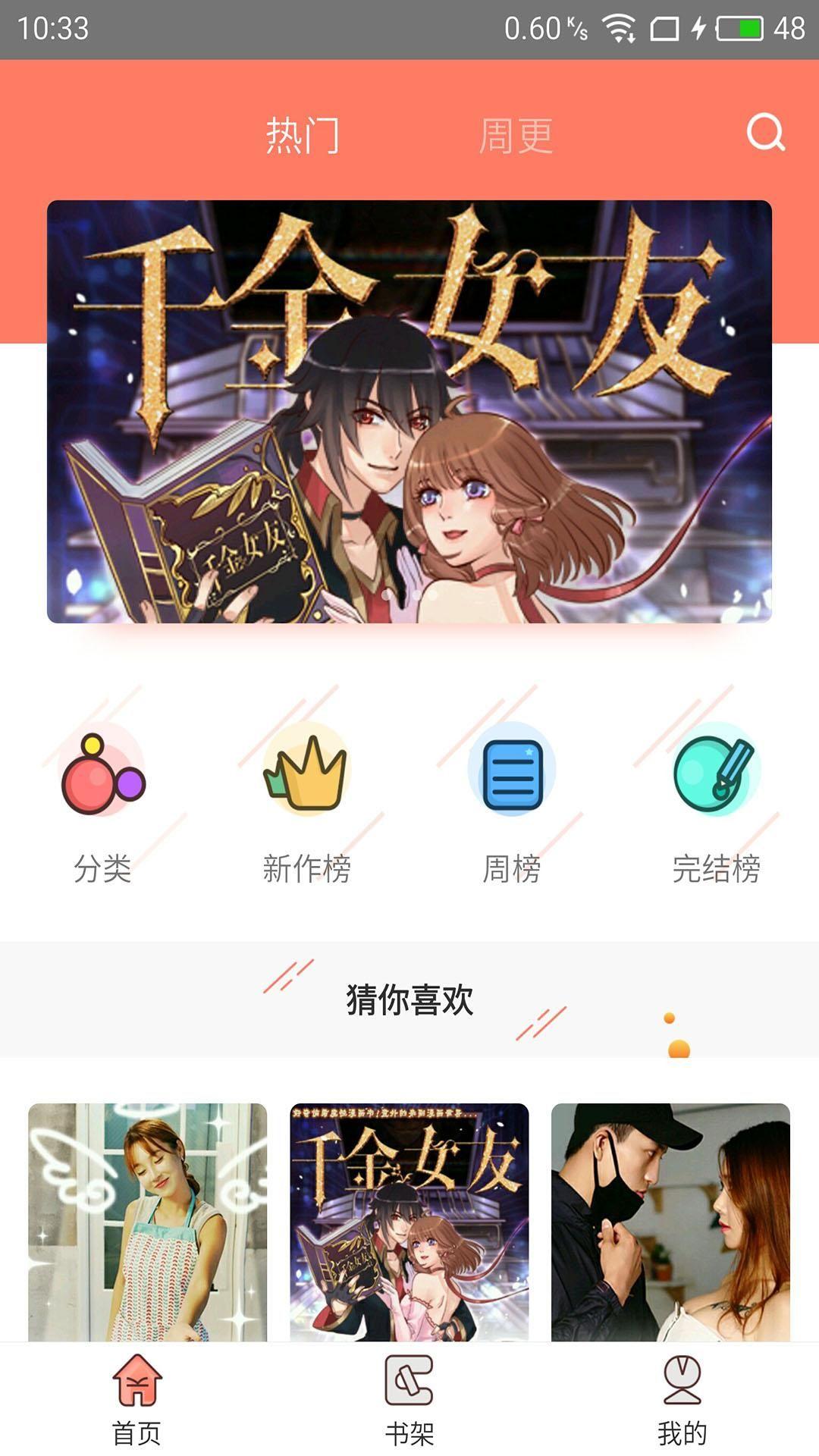Screen dimensions: 819x1456
Task: Switch to the 周更 tab
Action: point(516,136)
